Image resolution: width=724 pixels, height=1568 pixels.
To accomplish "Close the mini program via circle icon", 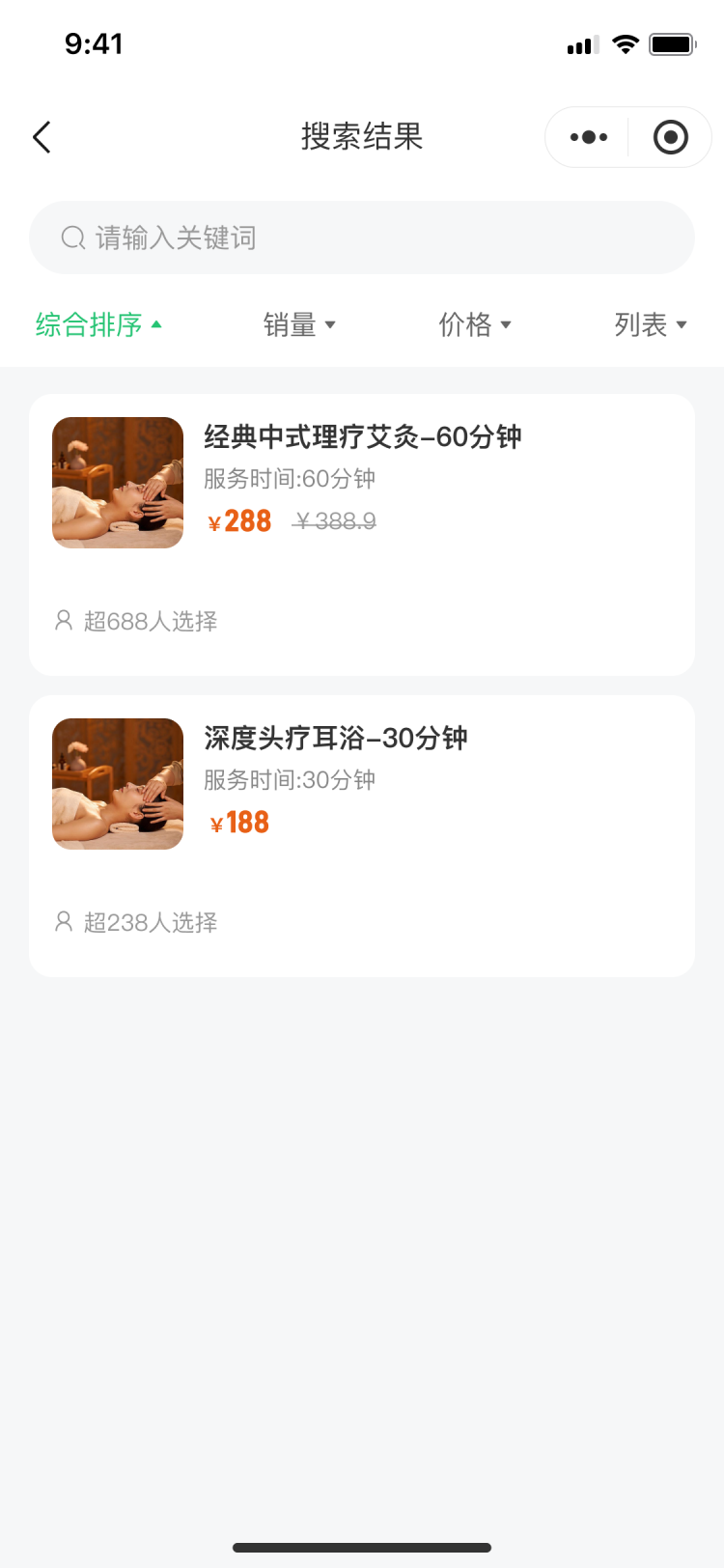I will [670, 137].
